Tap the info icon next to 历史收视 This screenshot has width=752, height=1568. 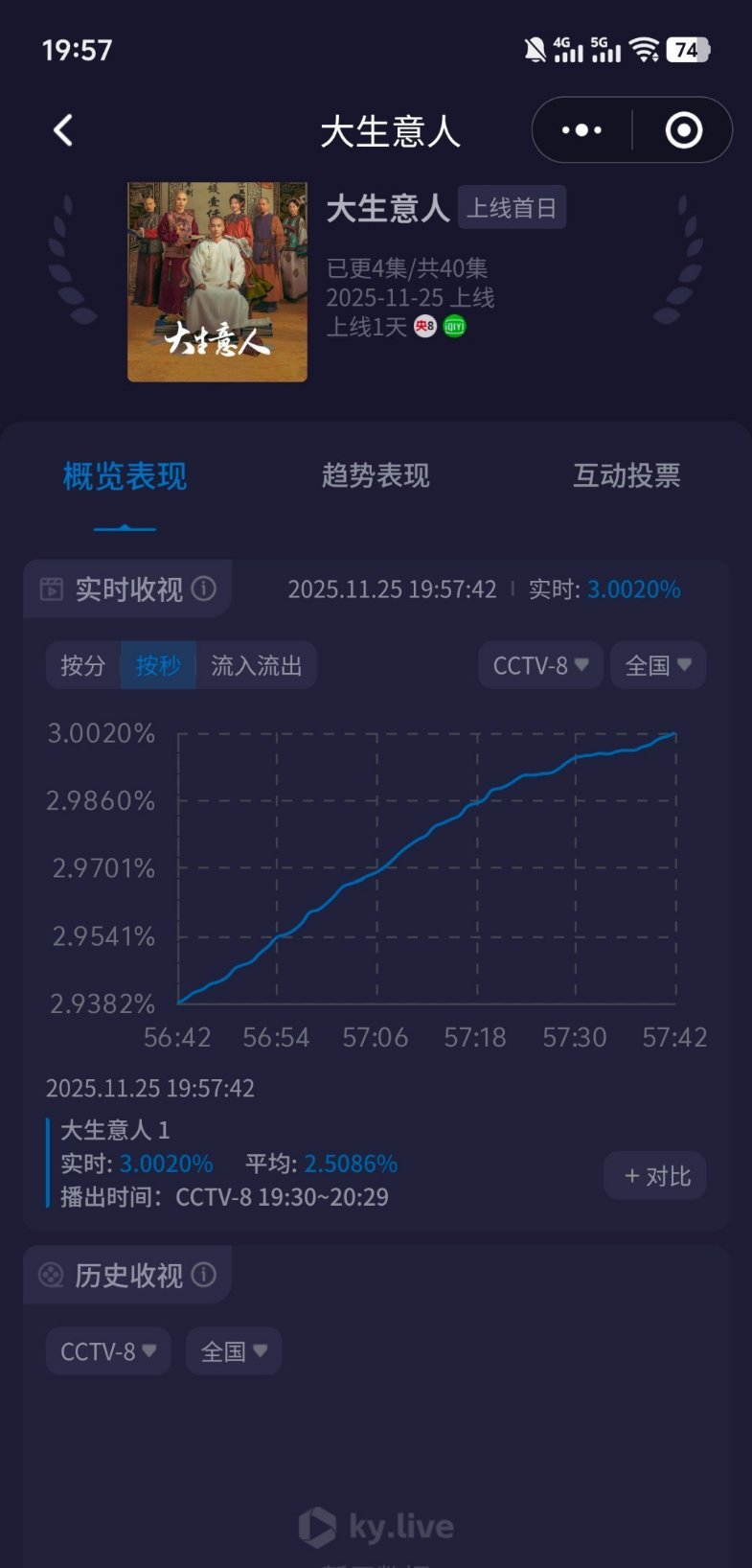tap(203, 1275)
